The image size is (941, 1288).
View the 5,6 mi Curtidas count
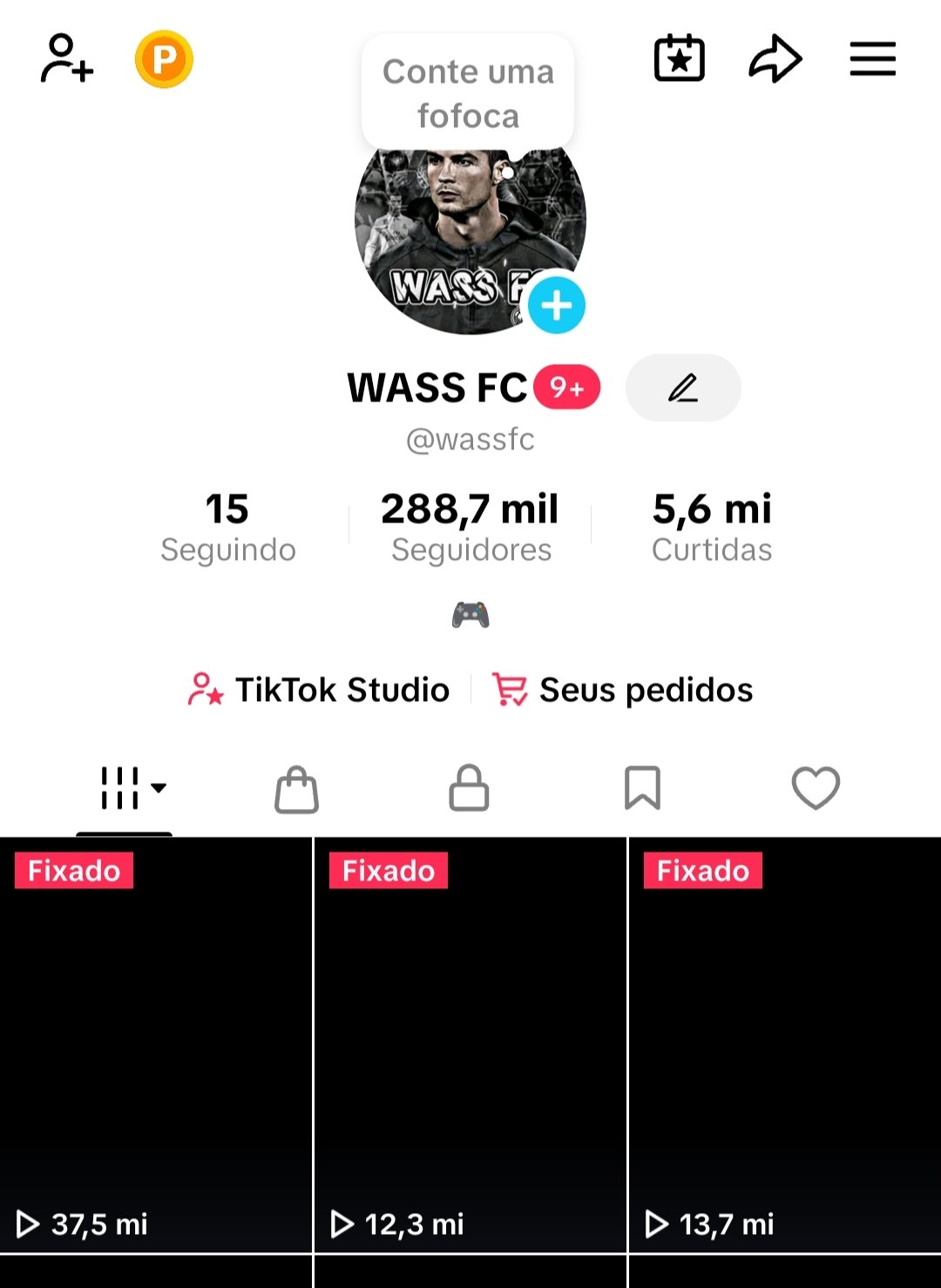click(x=712, y=527)
